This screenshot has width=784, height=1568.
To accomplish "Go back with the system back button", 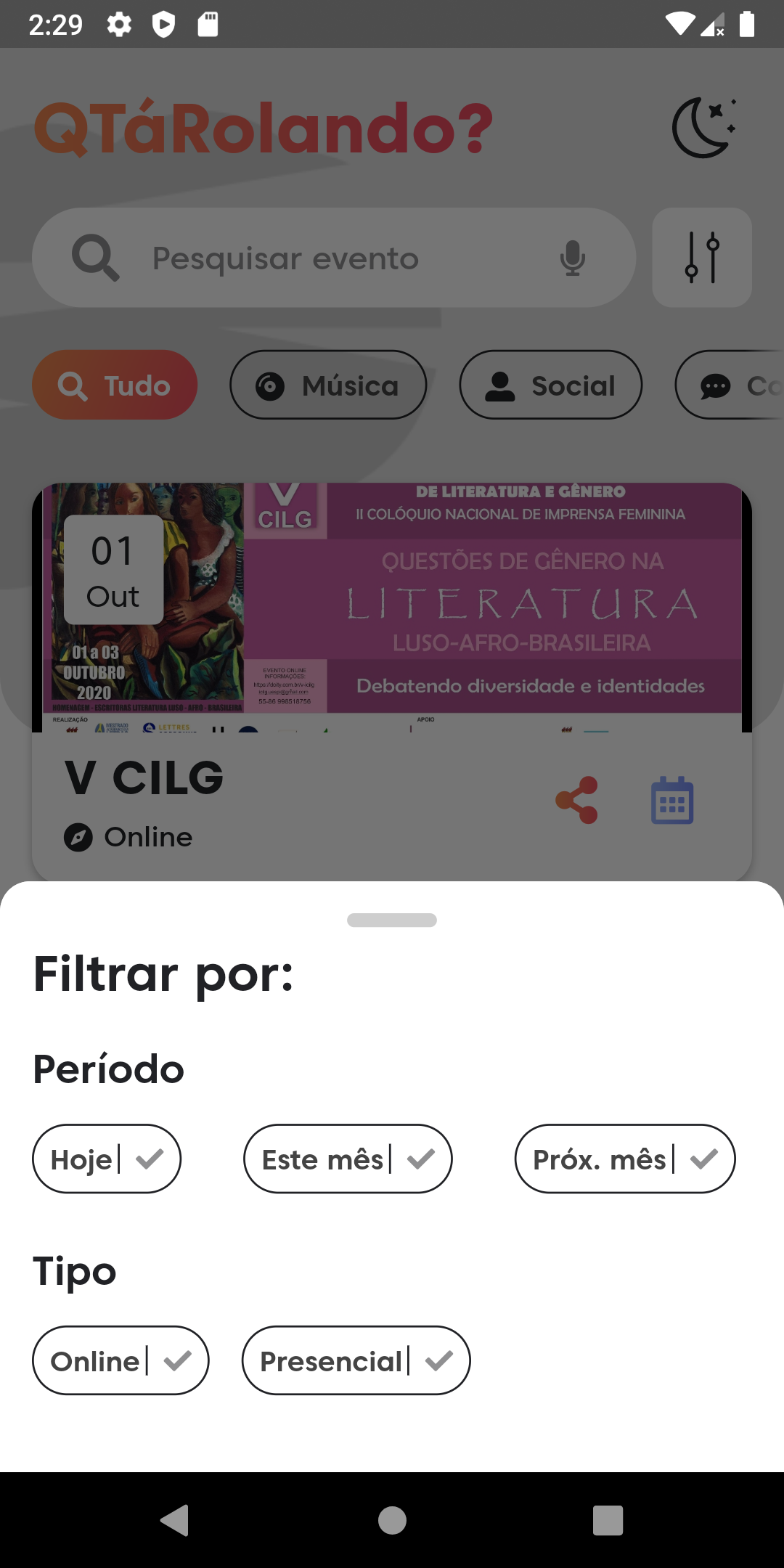I will (175, 1520).
